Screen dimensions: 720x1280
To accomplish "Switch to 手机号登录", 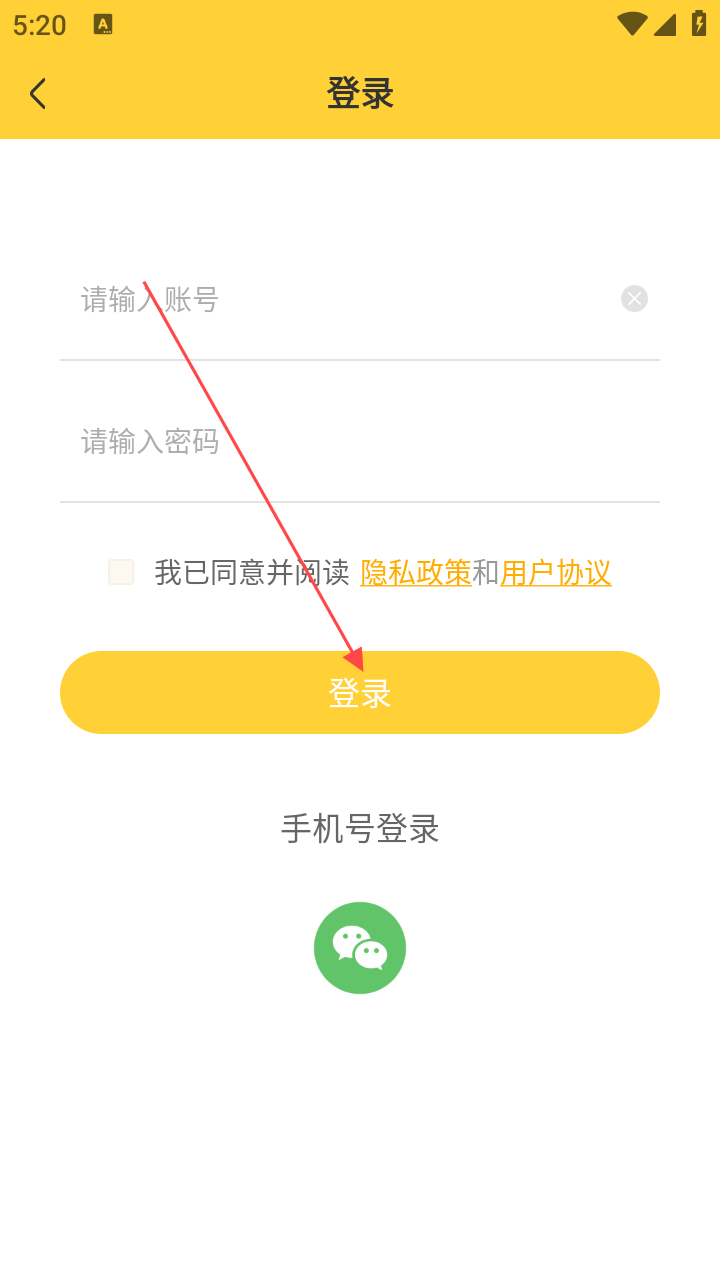I will 360,829.
